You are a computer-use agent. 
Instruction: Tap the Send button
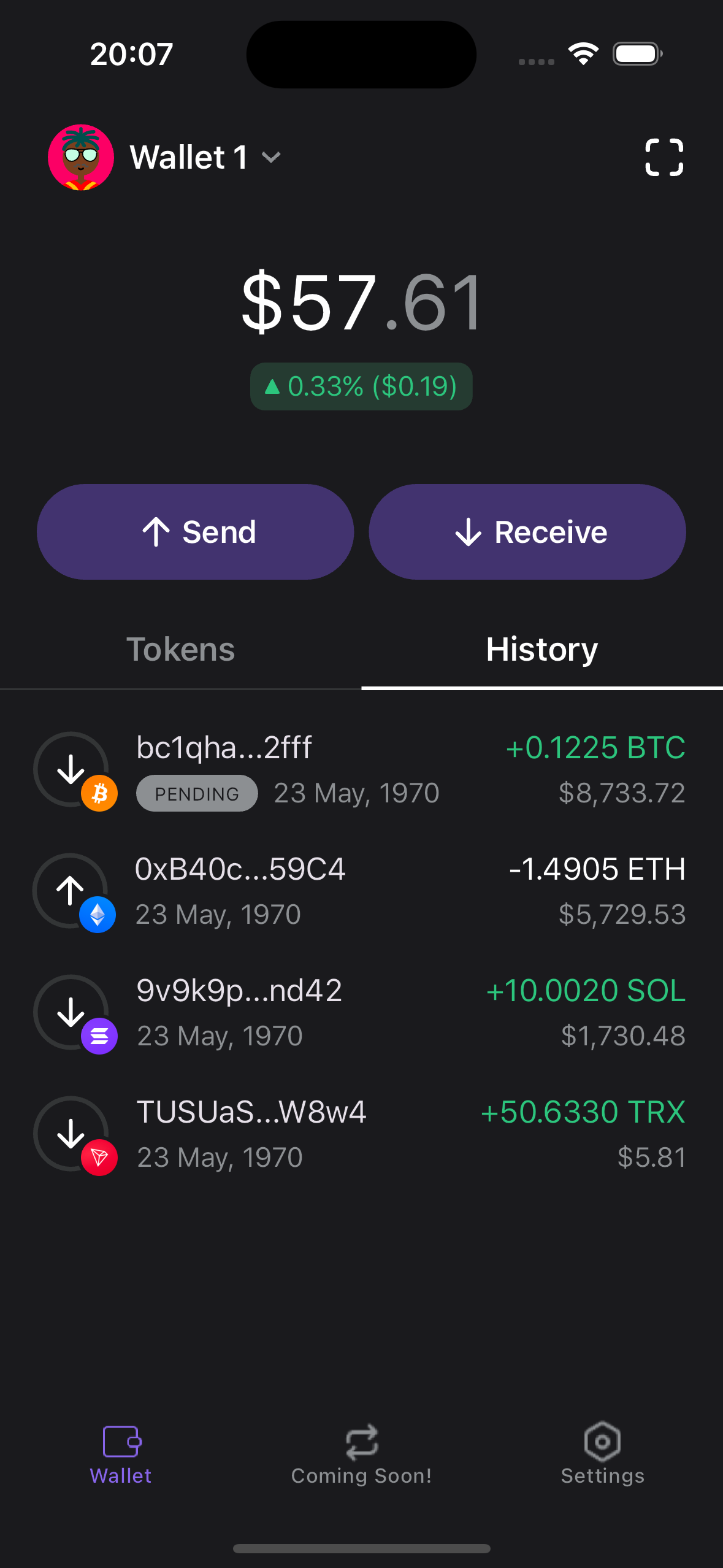(196, 532)
